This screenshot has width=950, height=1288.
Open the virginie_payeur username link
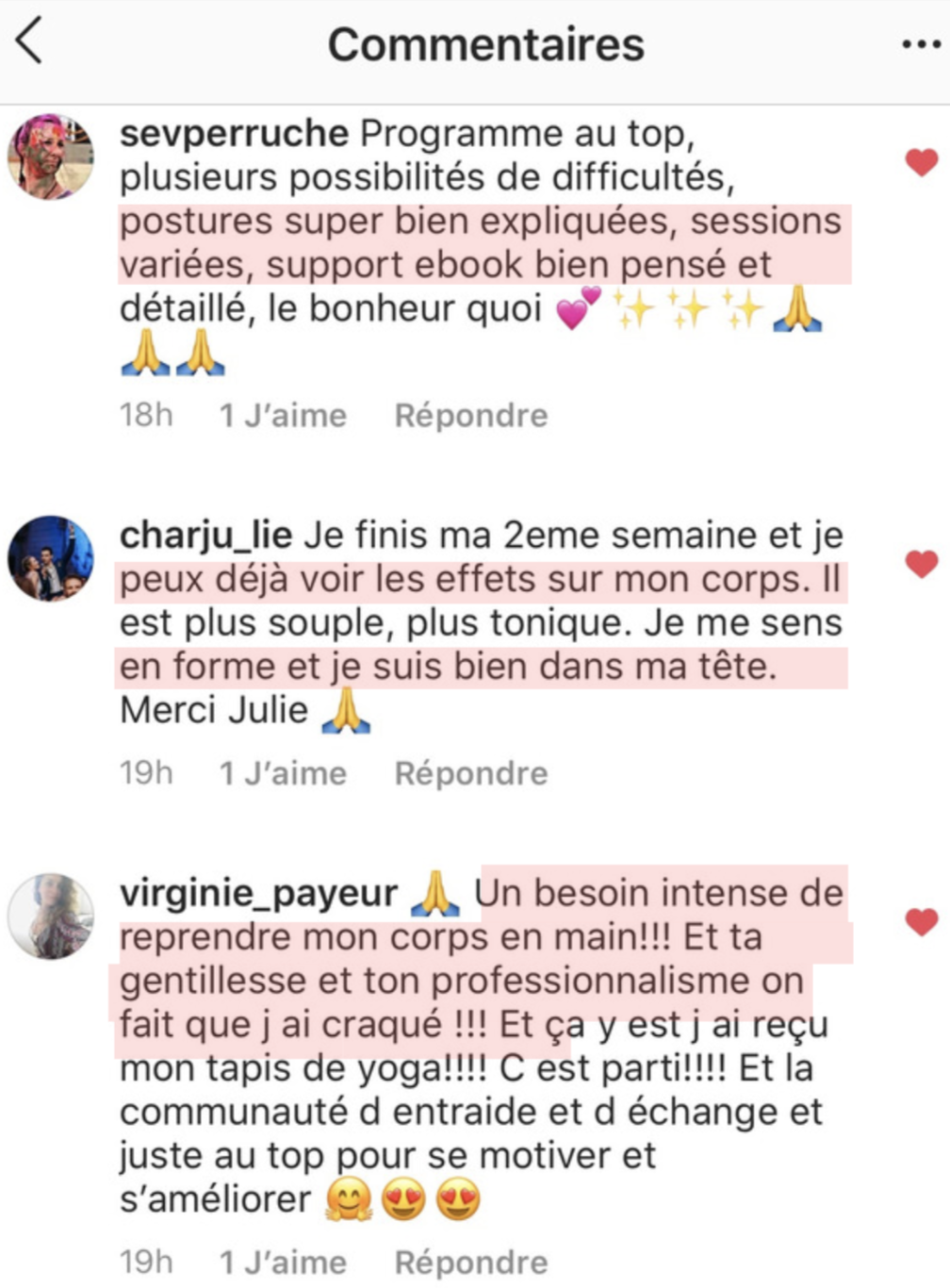[x=258, y=893]
